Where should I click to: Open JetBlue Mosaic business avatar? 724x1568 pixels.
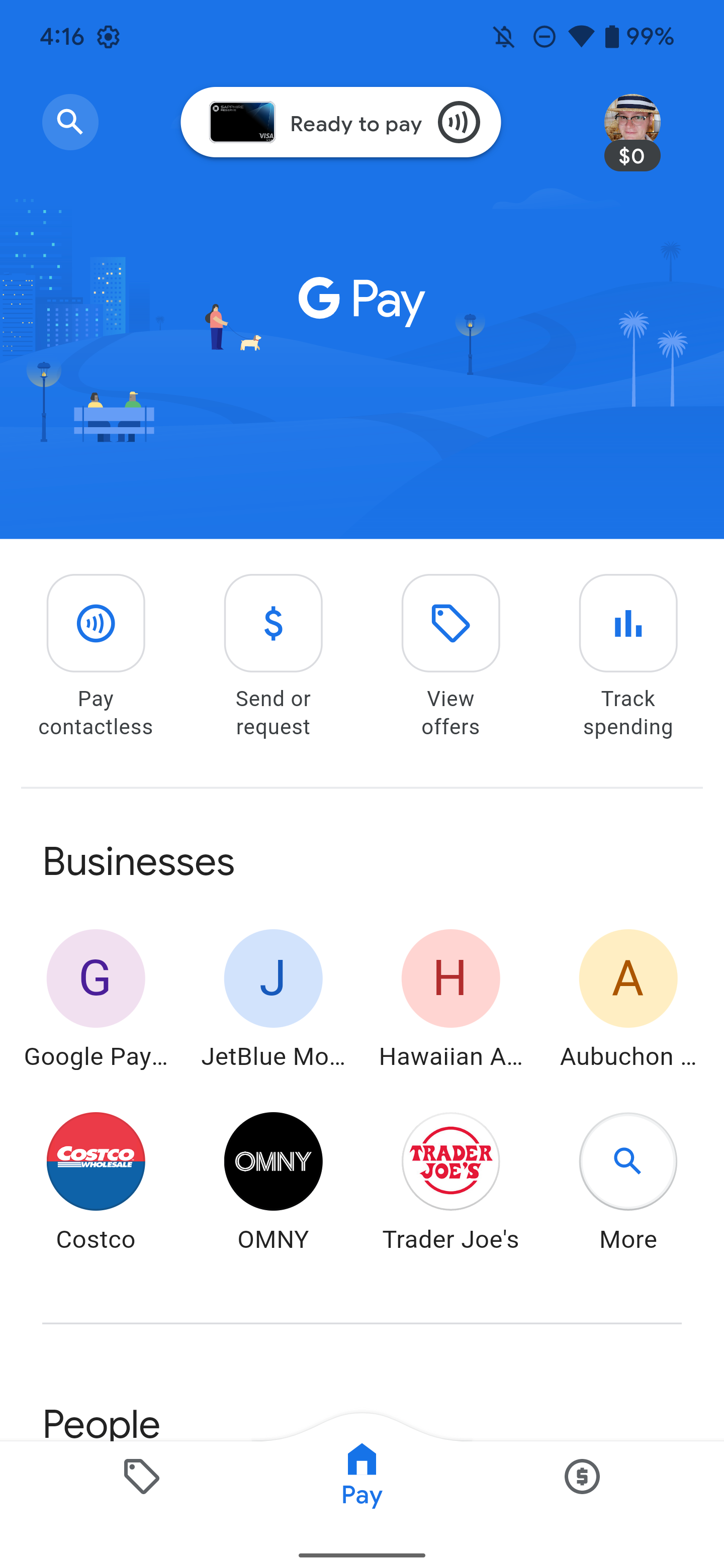point(273,978)
